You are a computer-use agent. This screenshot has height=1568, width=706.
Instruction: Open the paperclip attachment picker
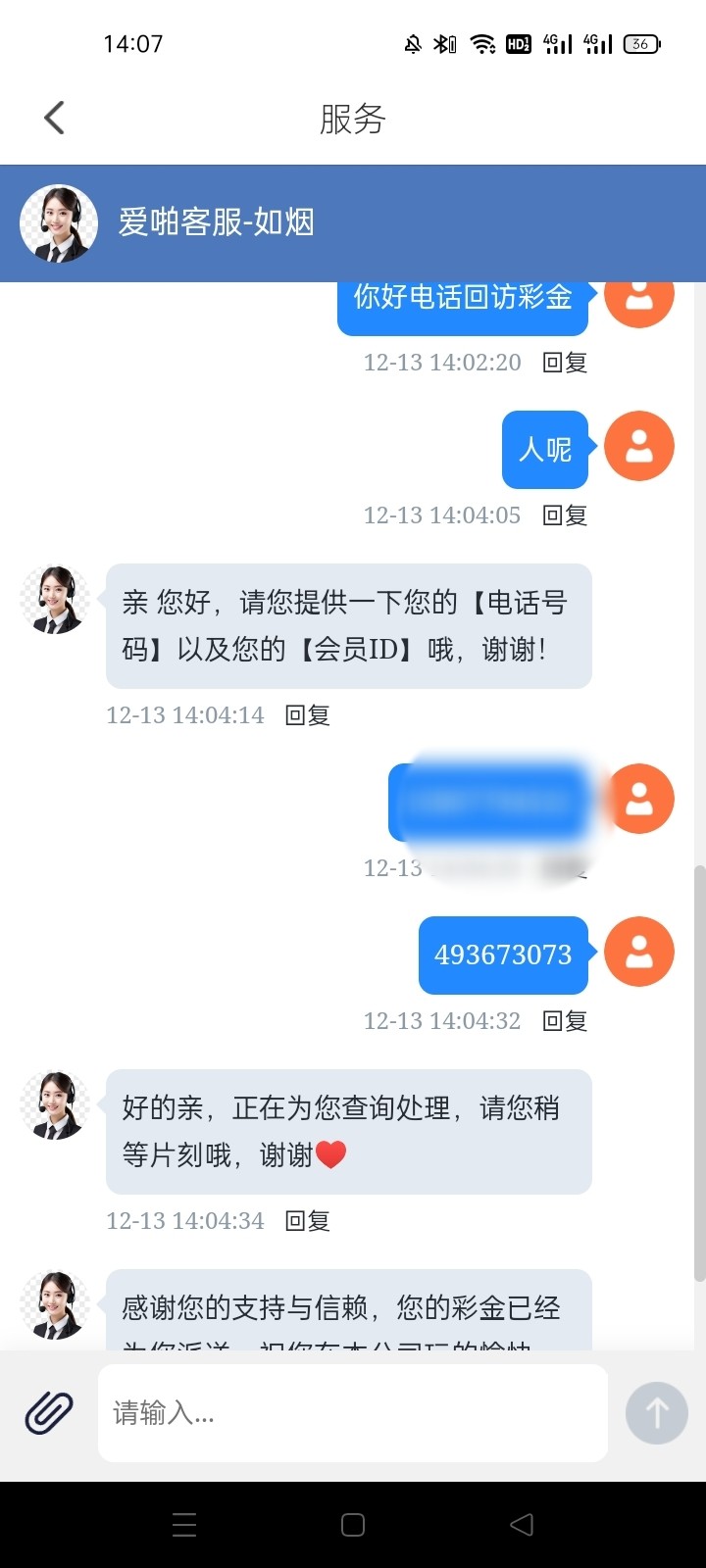(x=49, y=1413)
